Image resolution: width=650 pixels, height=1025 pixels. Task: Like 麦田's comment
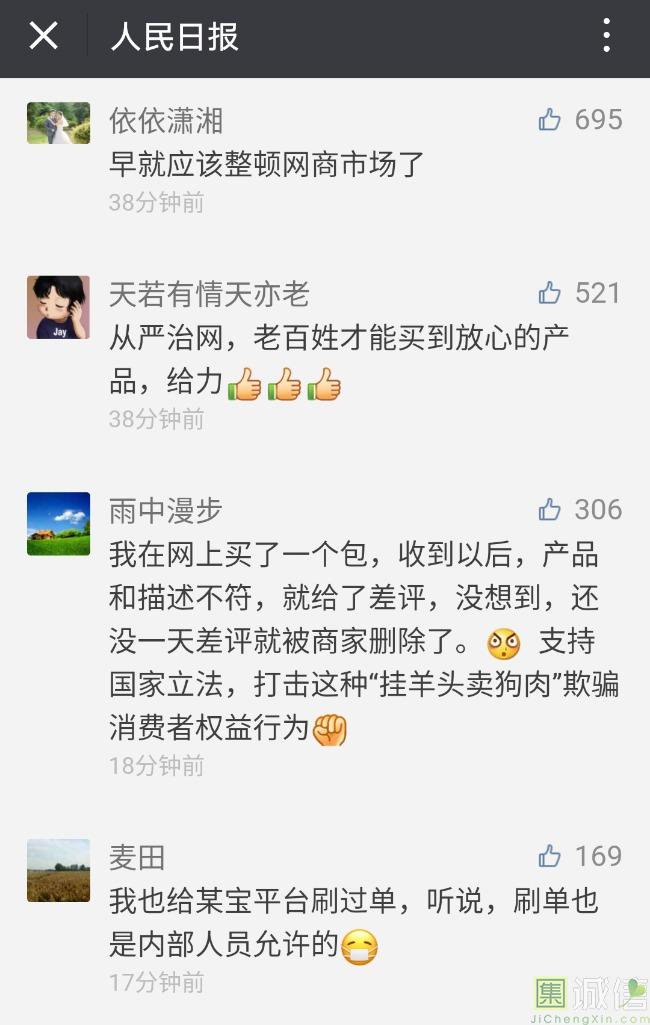point(550,856)
